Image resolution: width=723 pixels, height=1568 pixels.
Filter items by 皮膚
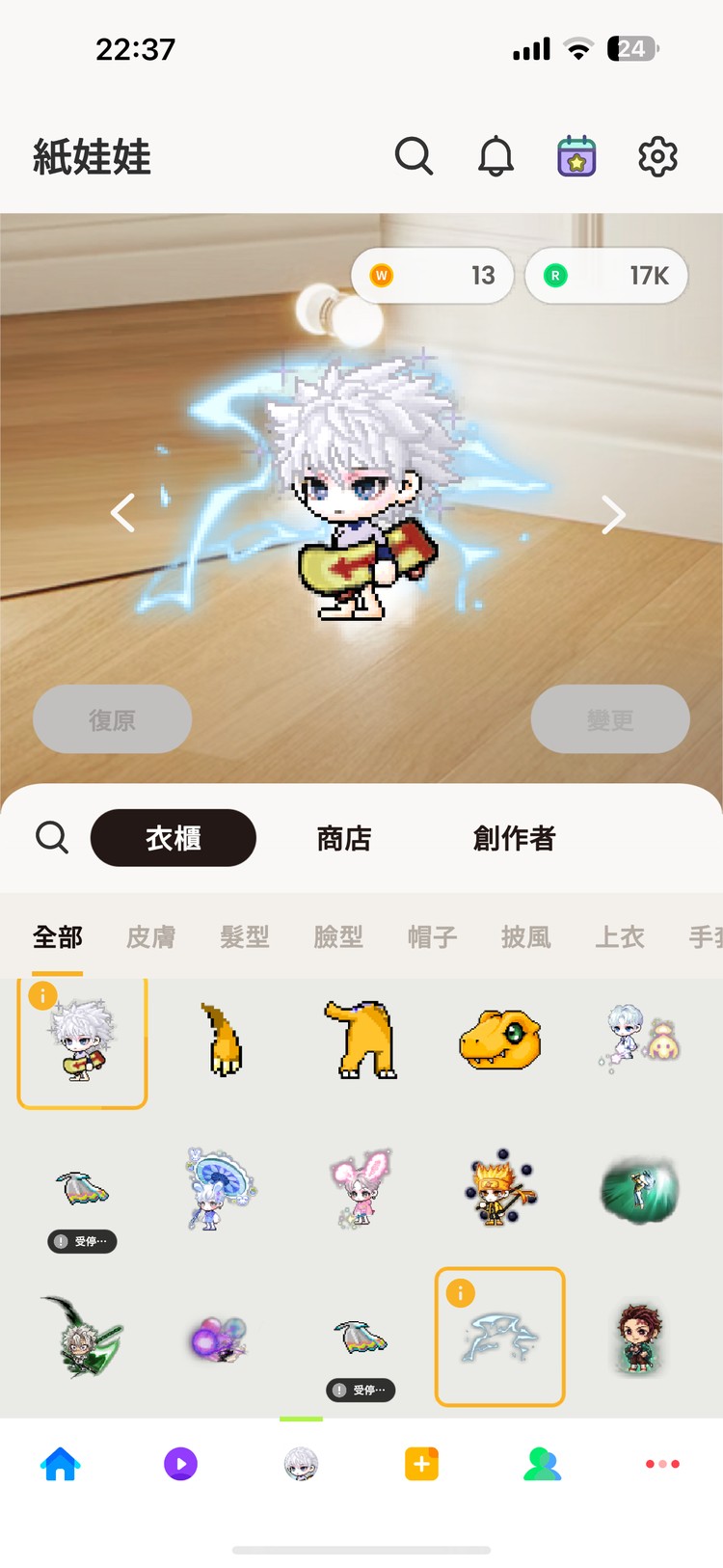(151, 936)
